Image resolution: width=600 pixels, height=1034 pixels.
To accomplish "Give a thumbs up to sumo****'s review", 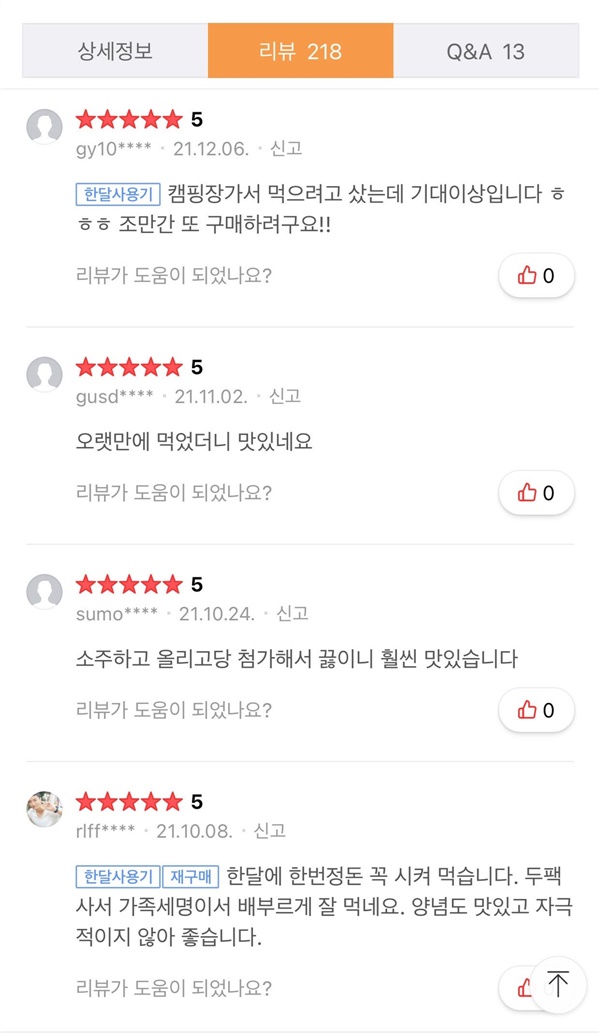I will tap(536, 711).
